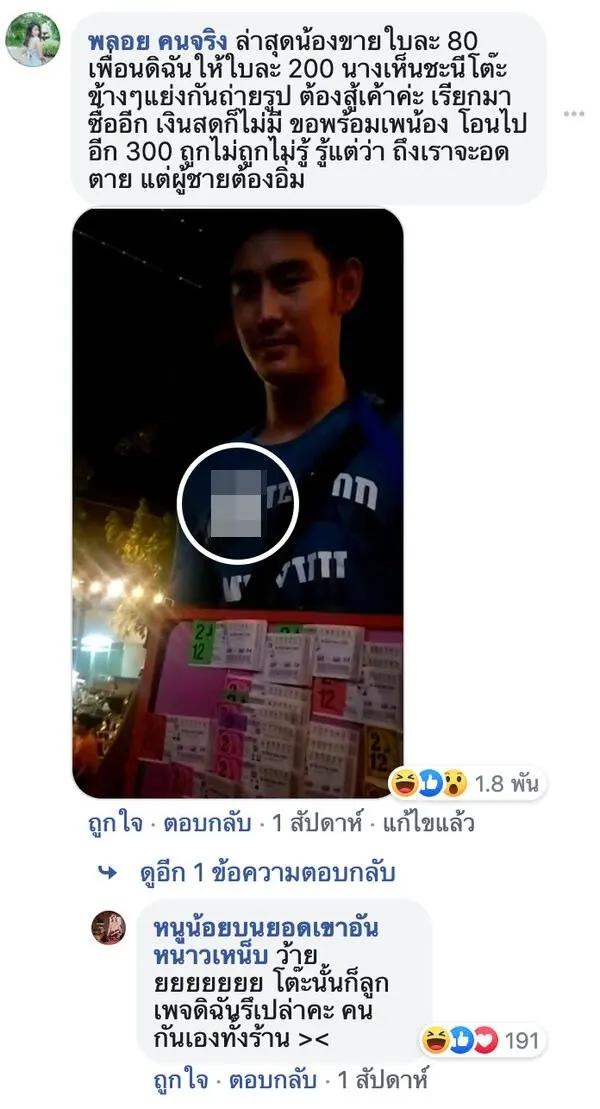View the 1.8 พัน reactions
Image resolution: width=600 pixels, height=1109 pixels.
[495, 783]
